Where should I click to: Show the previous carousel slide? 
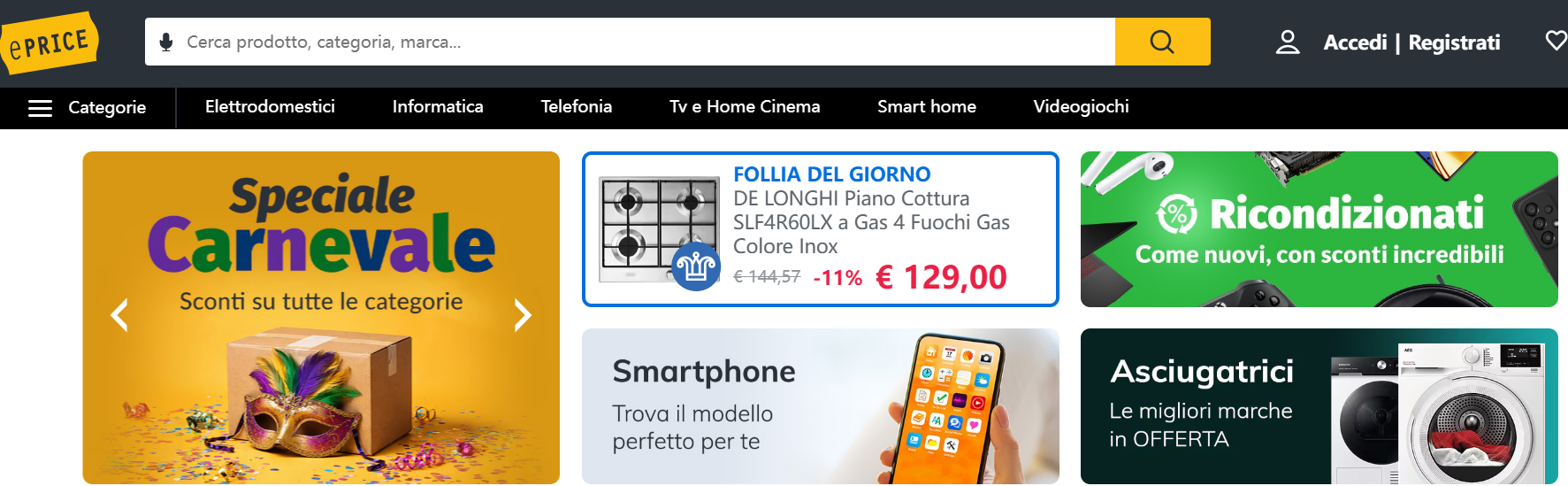pos(119,315)
